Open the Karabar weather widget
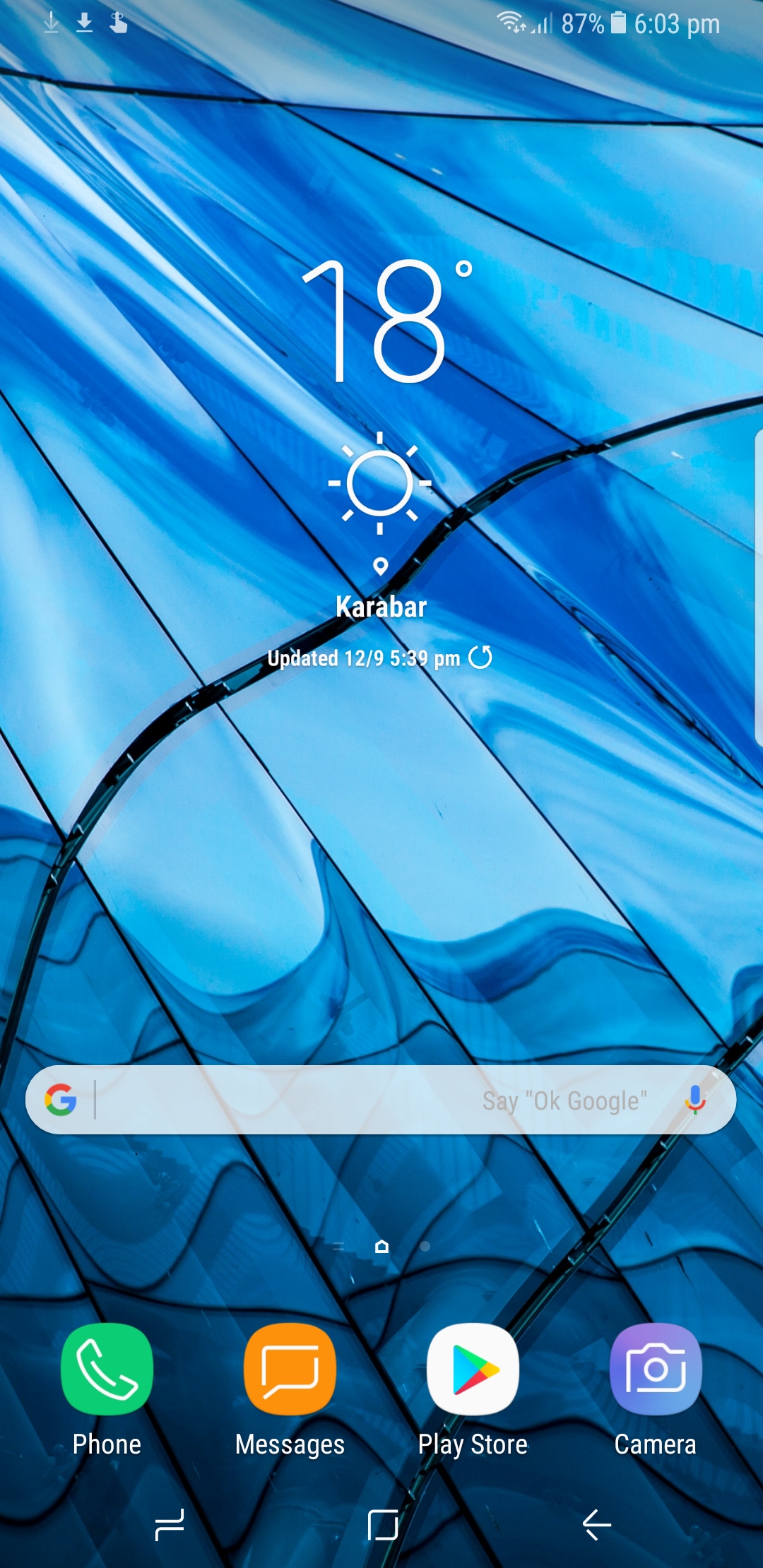 click(381, 463)
